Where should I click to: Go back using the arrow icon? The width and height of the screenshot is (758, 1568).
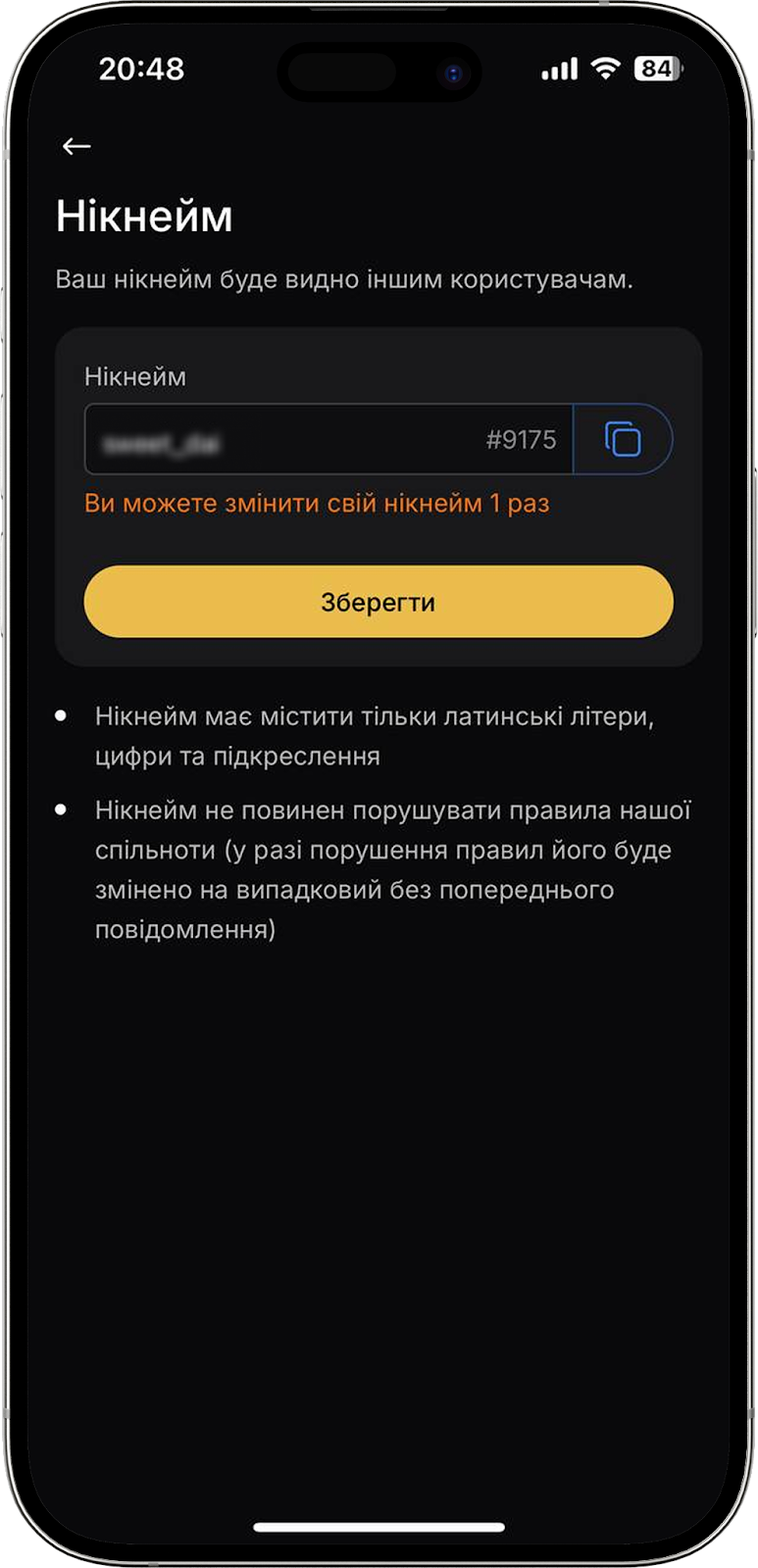76,147
